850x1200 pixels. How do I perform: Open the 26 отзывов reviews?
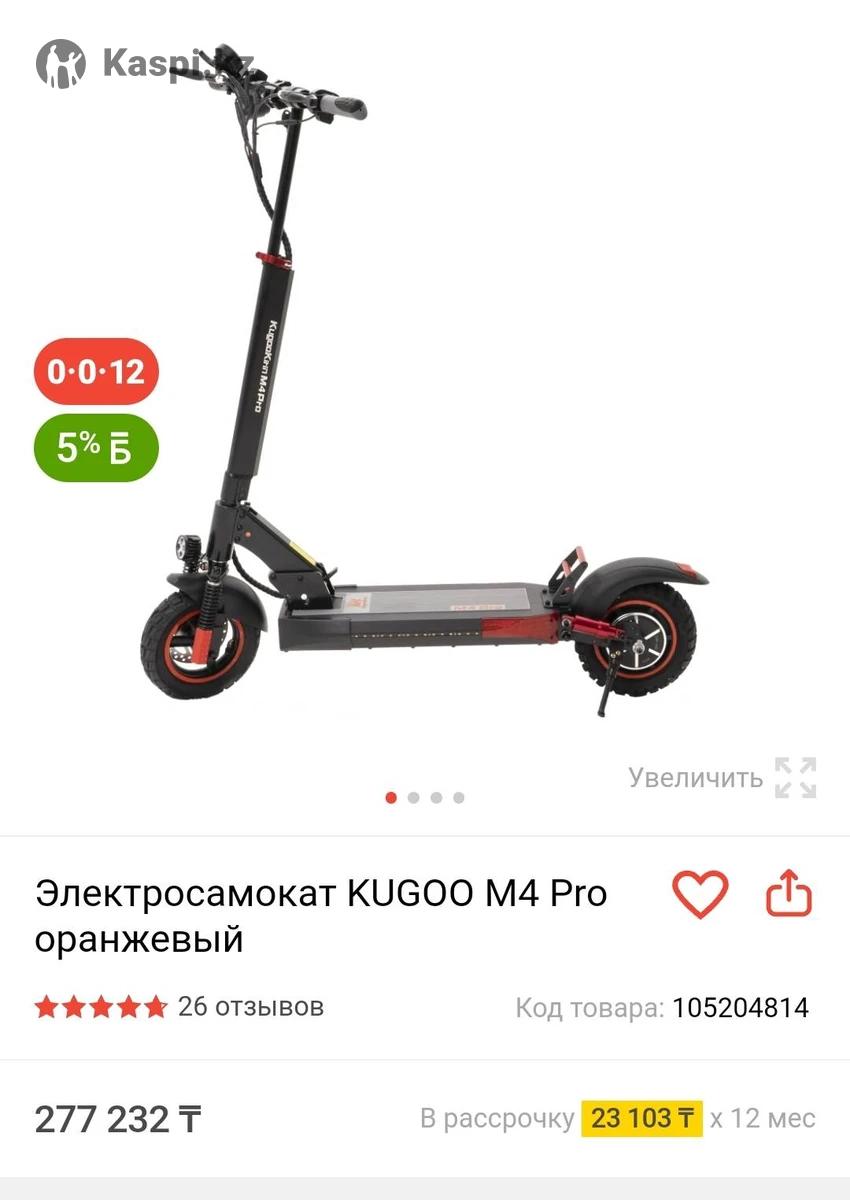[250, 1006]
